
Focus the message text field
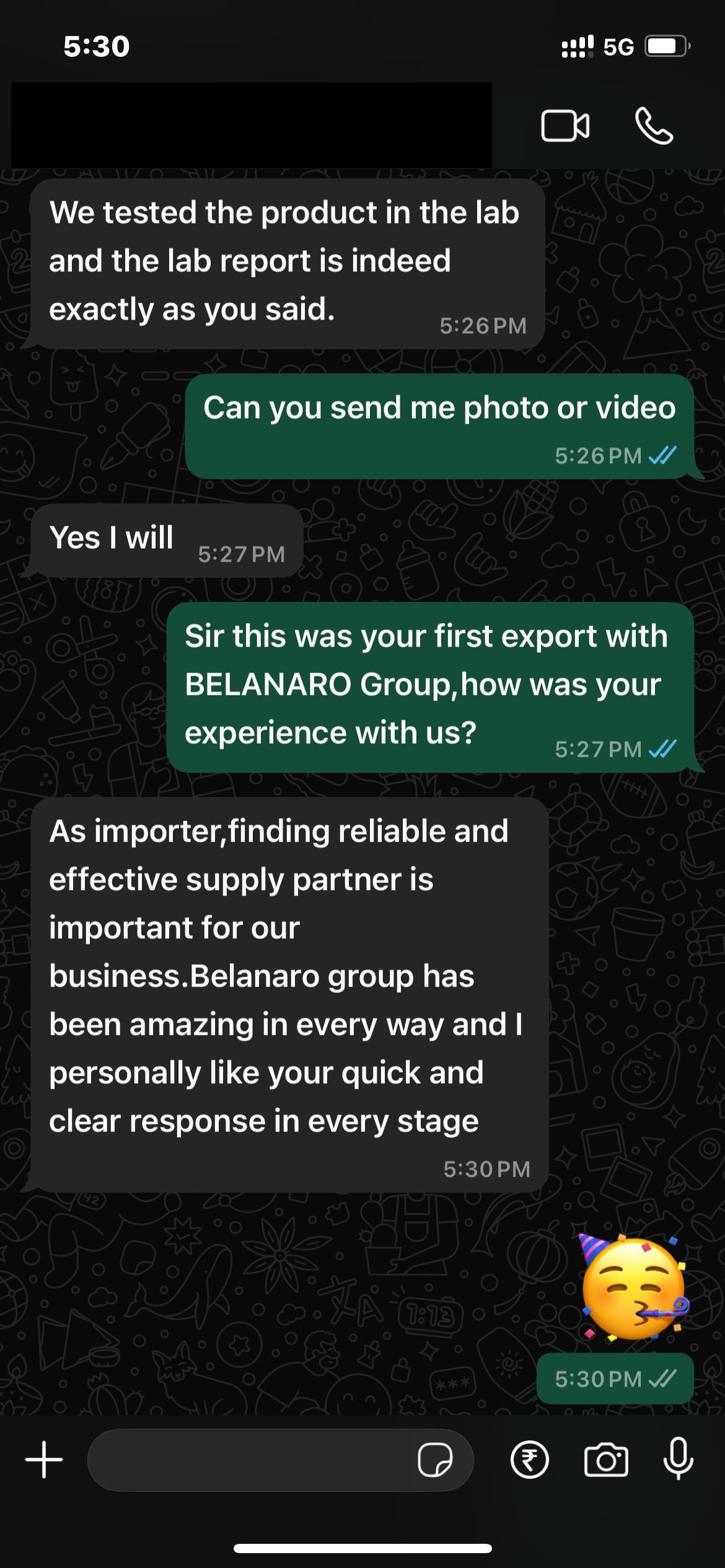248,1460
